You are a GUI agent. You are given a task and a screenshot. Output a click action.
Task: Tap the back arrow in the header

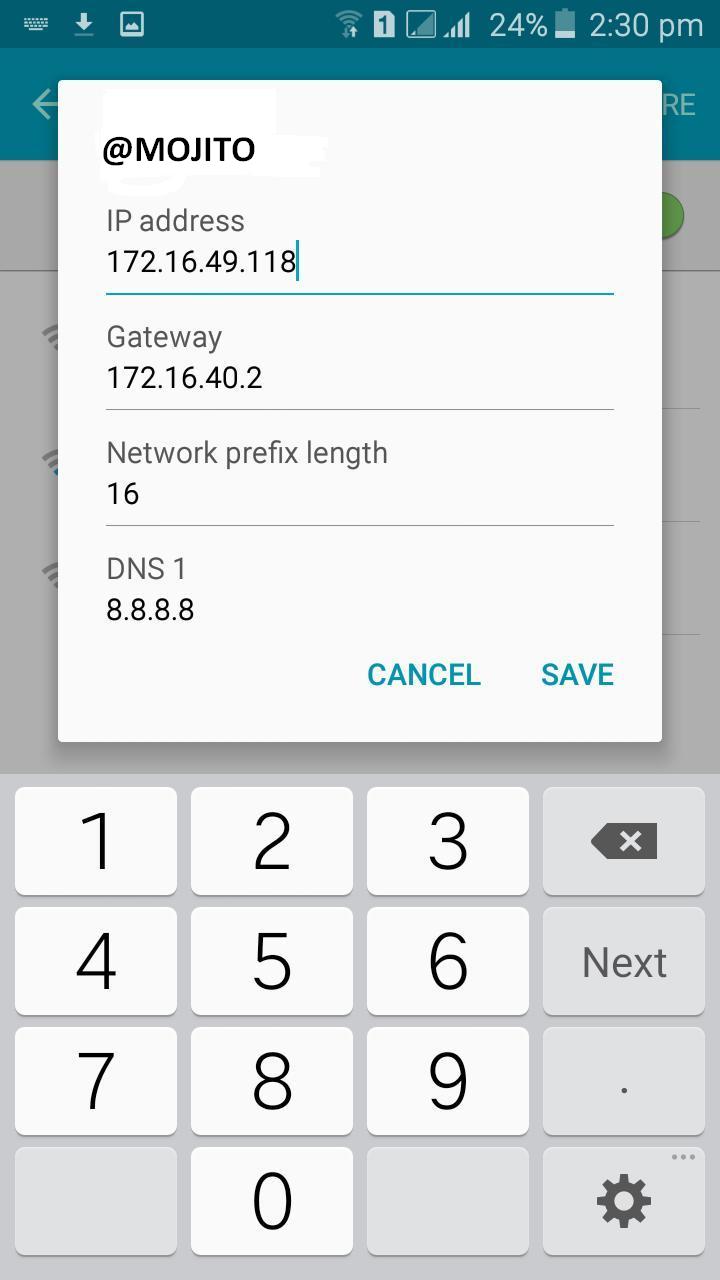pyautogui.click(x=42, y=104)
